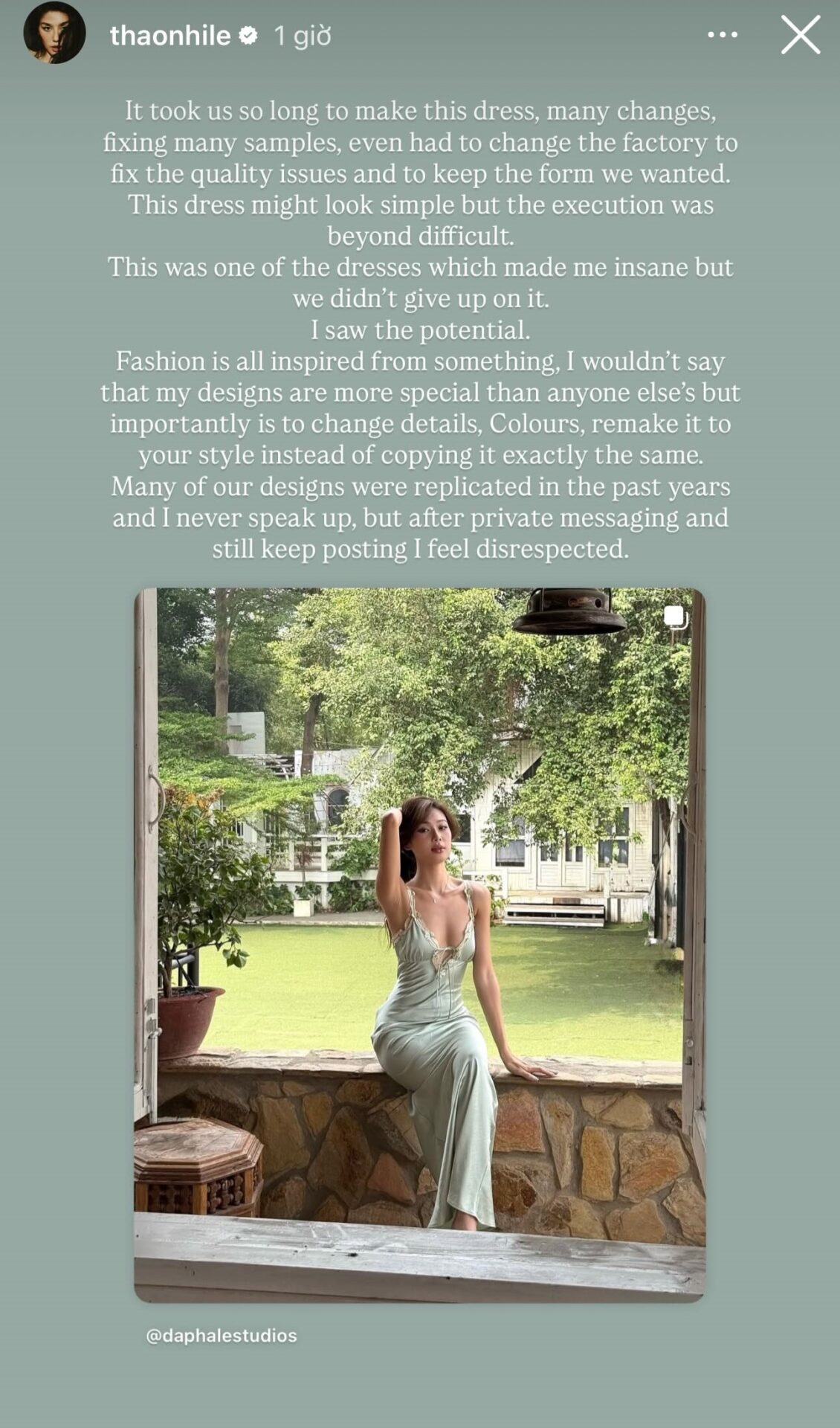This screenshot has width=840, height=1428.
Task: Open the shared daphalestudios post
Action: tap(419, 945)
